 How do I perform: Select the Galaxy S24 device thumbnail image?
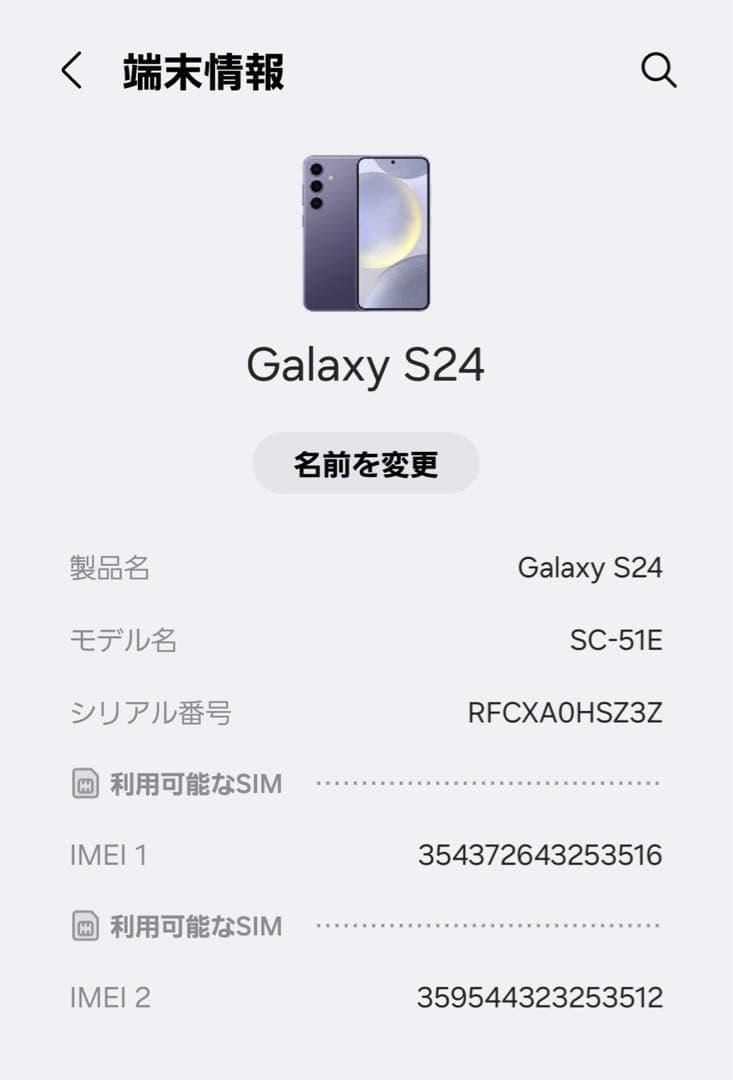366,232
